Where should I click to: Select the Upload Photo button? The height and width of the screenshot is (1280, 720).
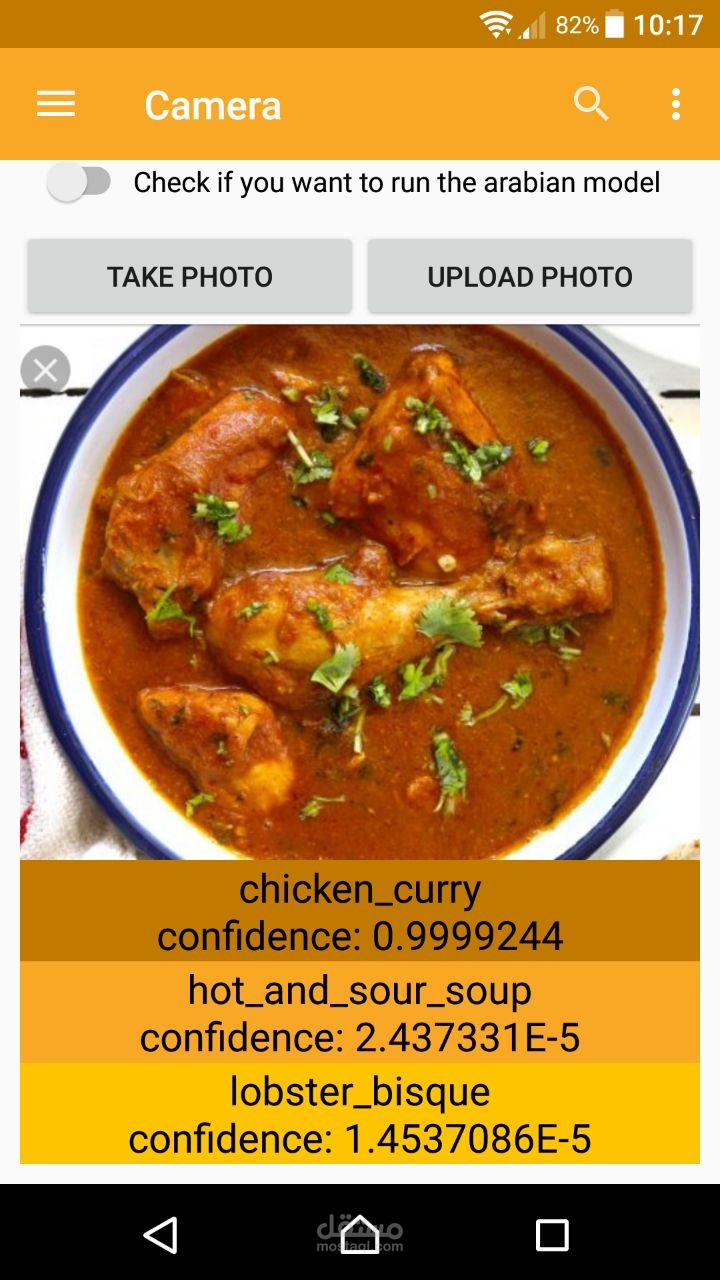[530, 276]
